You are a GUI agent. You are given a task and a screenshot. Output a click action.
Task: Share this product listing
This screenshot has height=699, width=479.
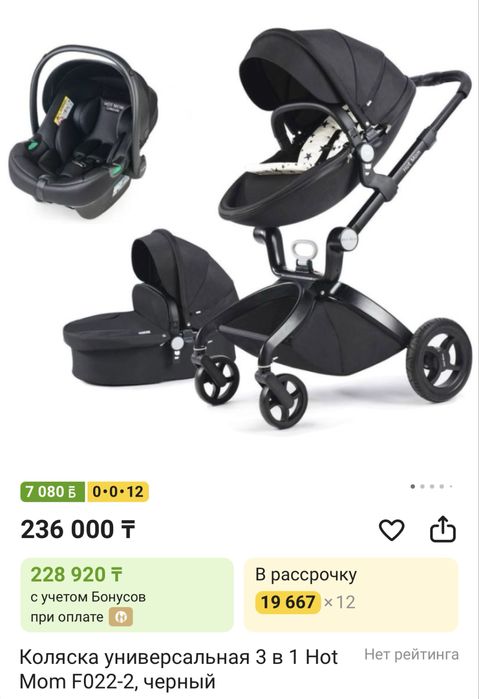click(x=442, y=529)
